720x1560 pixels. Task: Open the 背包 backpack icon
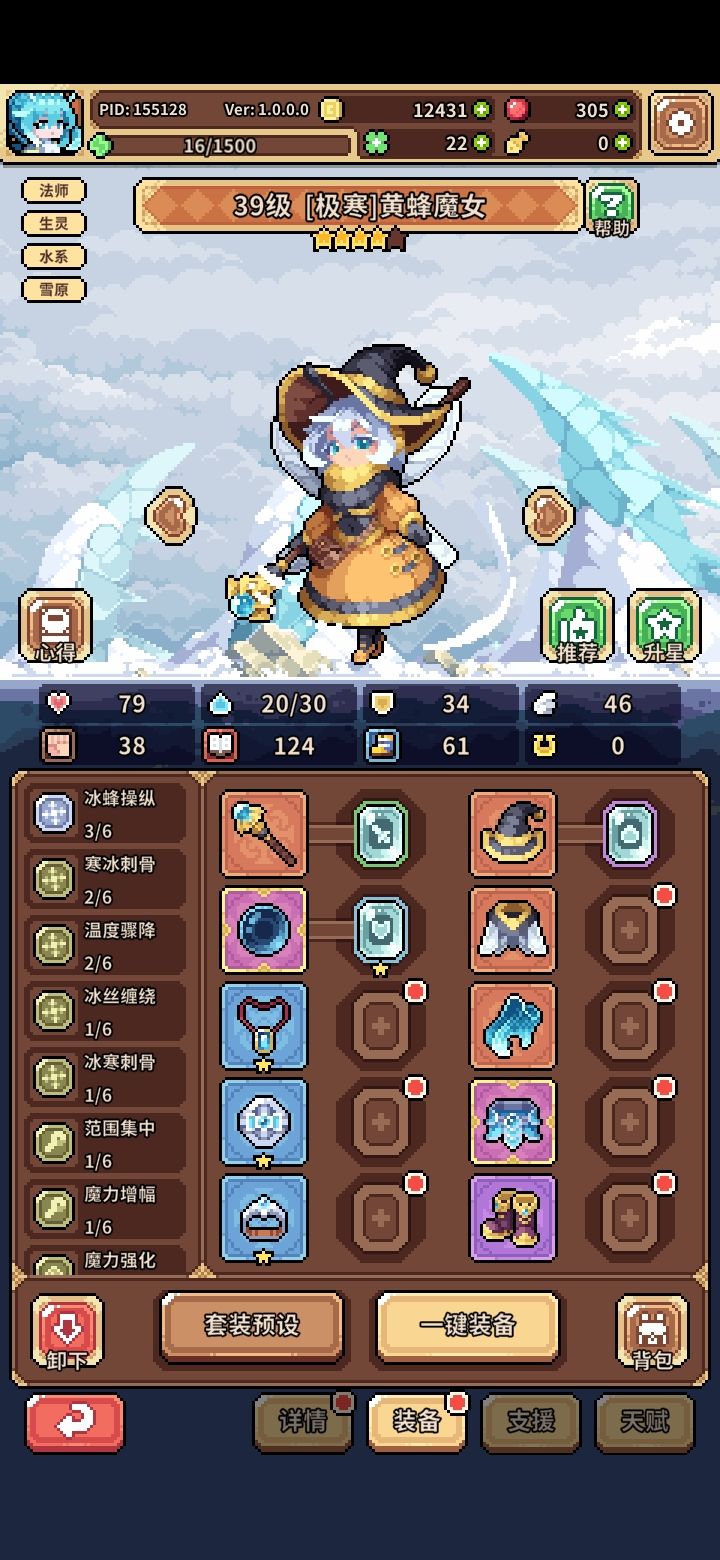point(651,1330)
